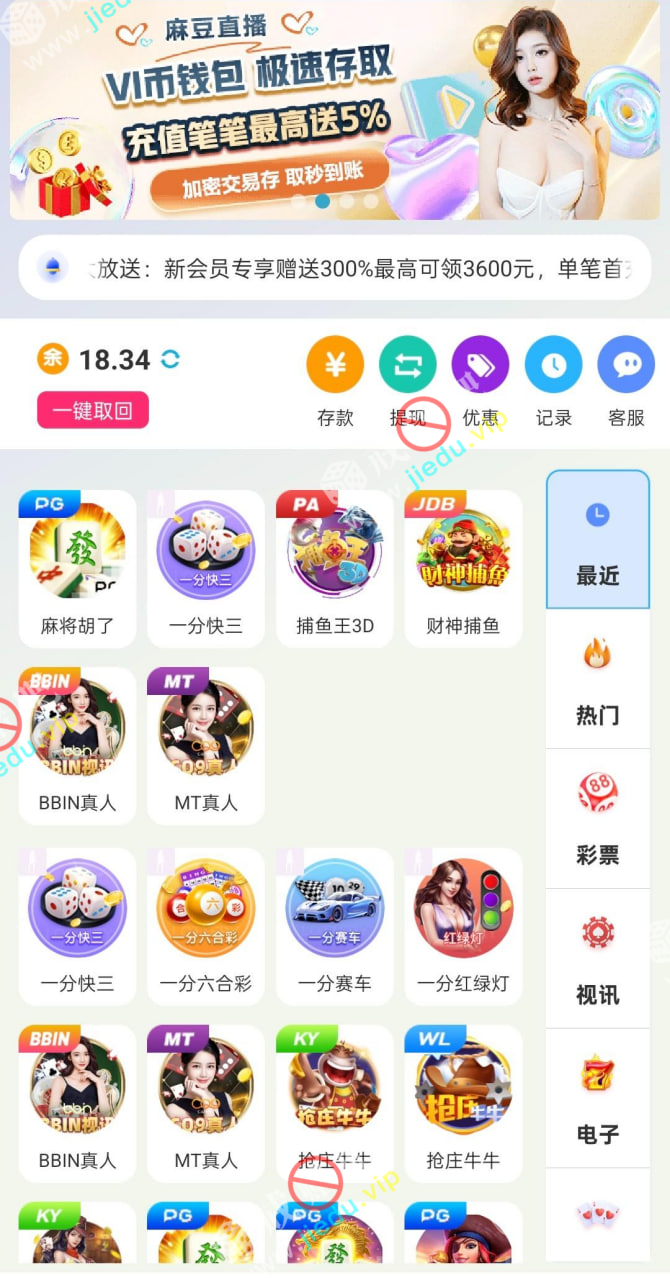Screen dimensions: 670x1280
Task: Select the 彩票 category
Action: pos(598,819)
